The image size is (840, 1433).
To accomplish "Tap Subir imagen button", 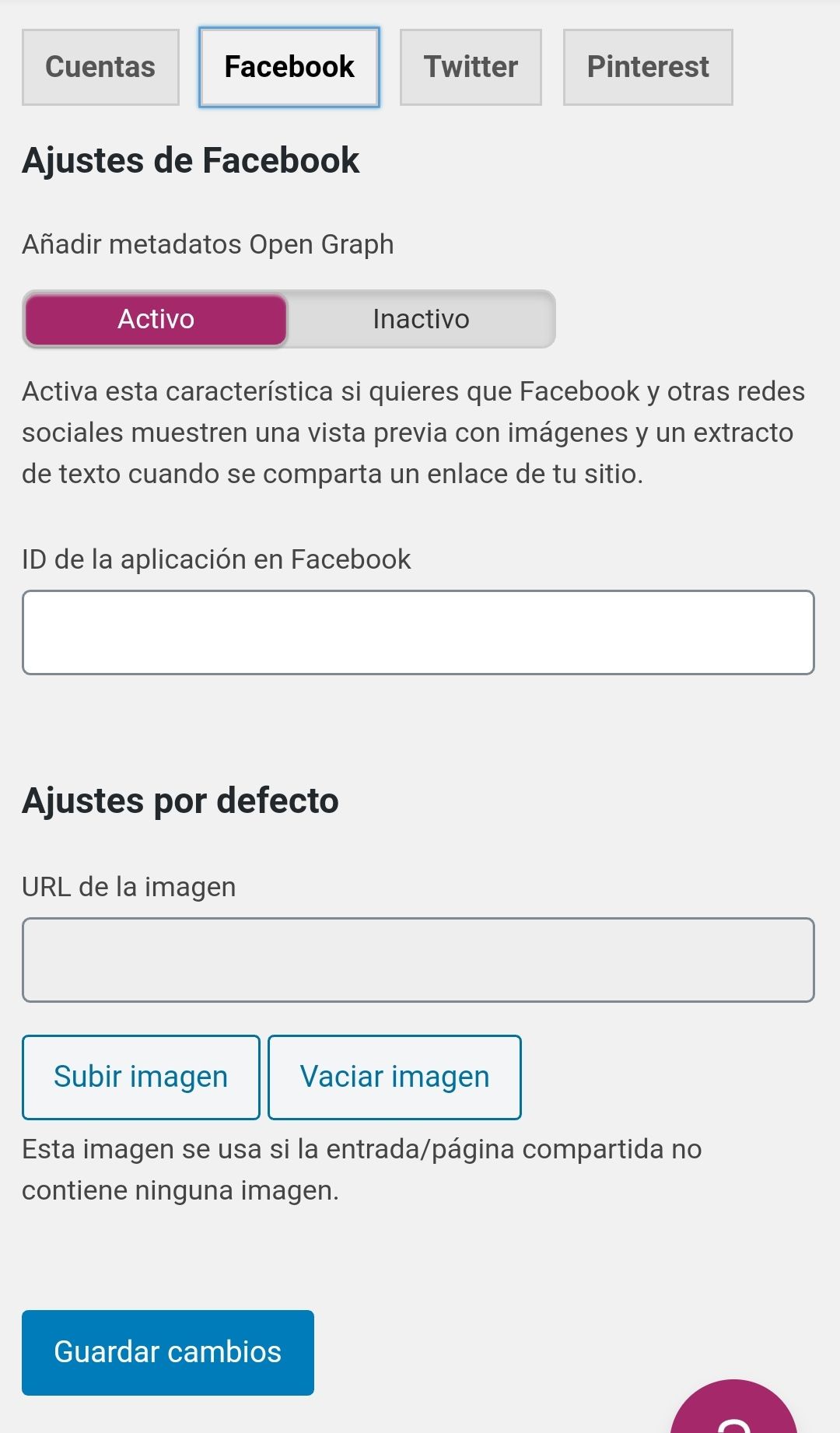I will pyautogui.click(x=141, y=1077).
